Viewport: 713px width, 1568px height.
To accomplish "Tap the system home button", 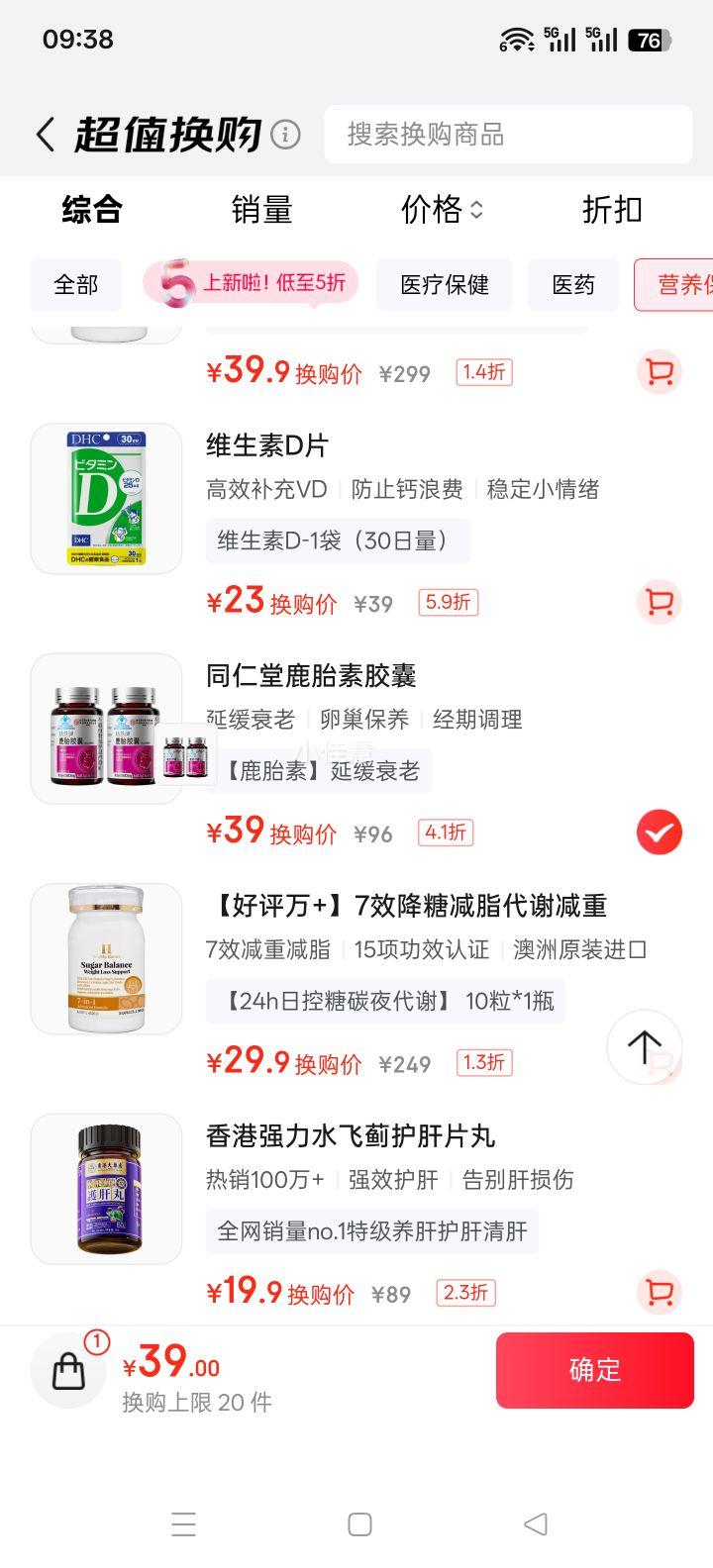I will point(359,1524).
